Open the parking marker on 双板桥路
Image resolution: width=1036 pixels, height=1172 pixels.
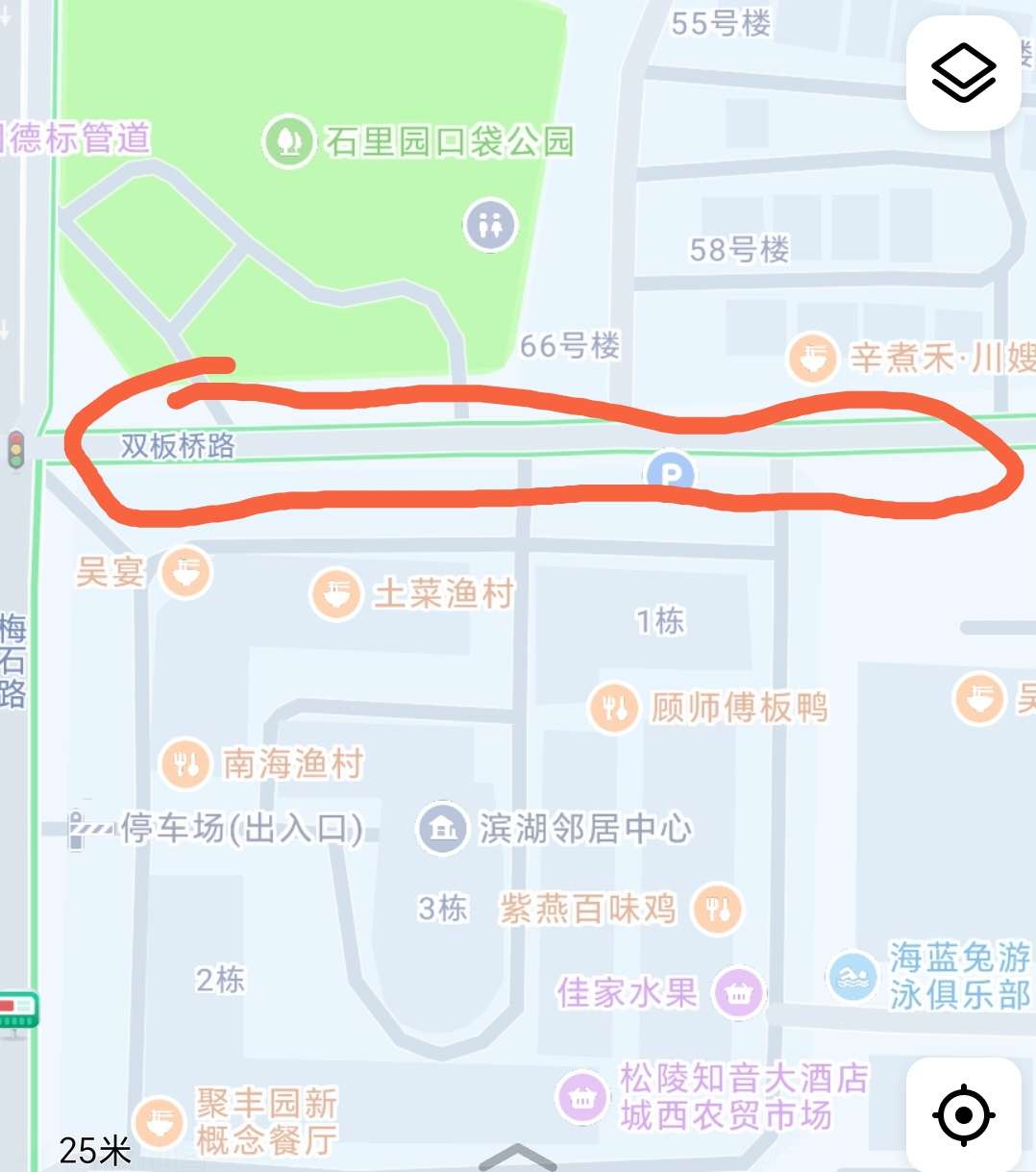click(x=670, y=471)
